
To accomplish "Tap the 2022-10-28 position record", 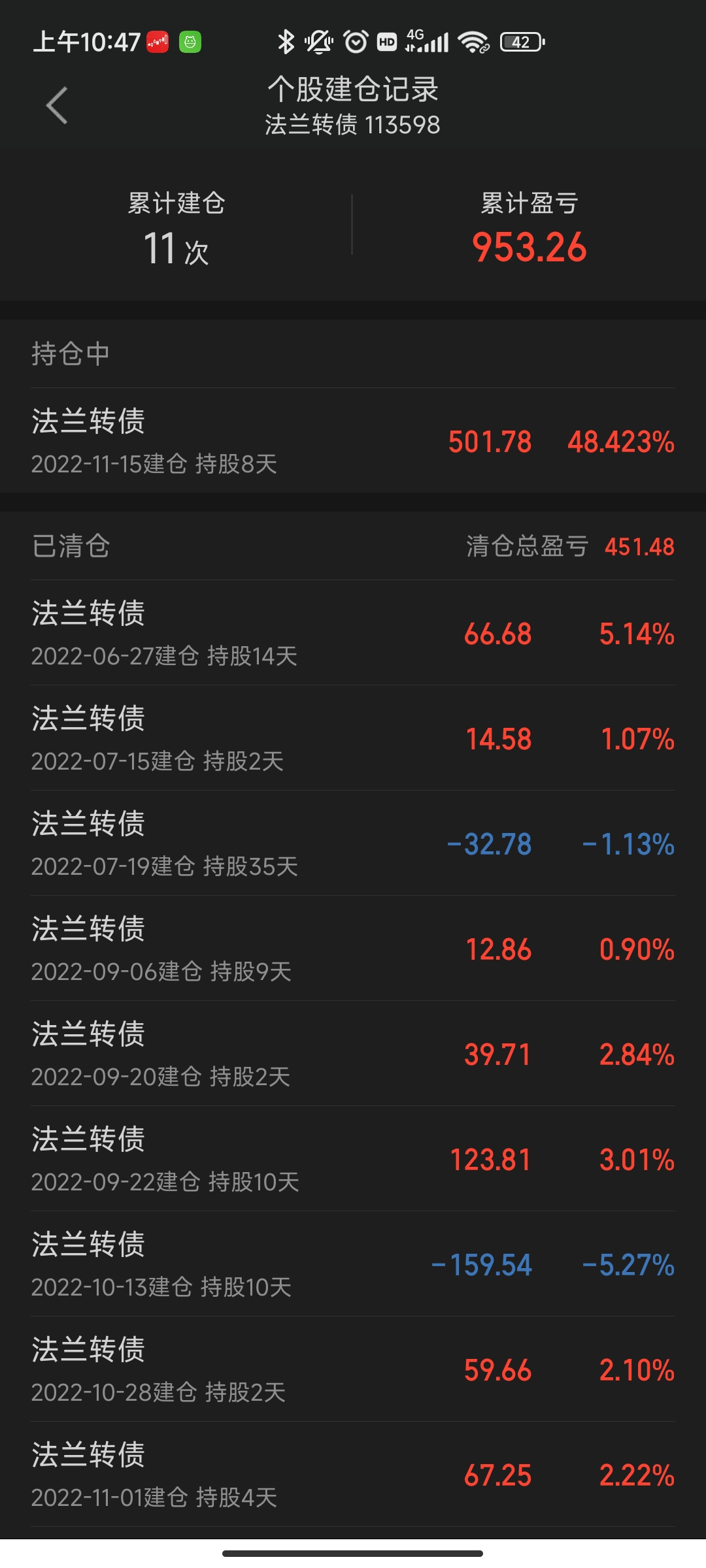I will (353, 1369).
